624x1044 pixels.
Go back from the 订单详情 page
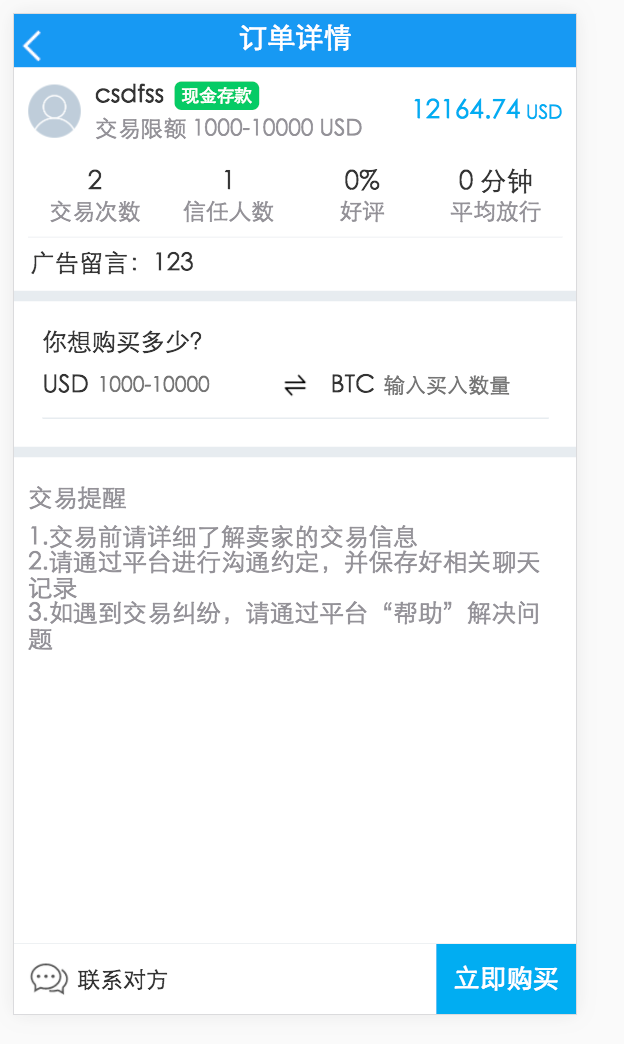click(33, 45)
